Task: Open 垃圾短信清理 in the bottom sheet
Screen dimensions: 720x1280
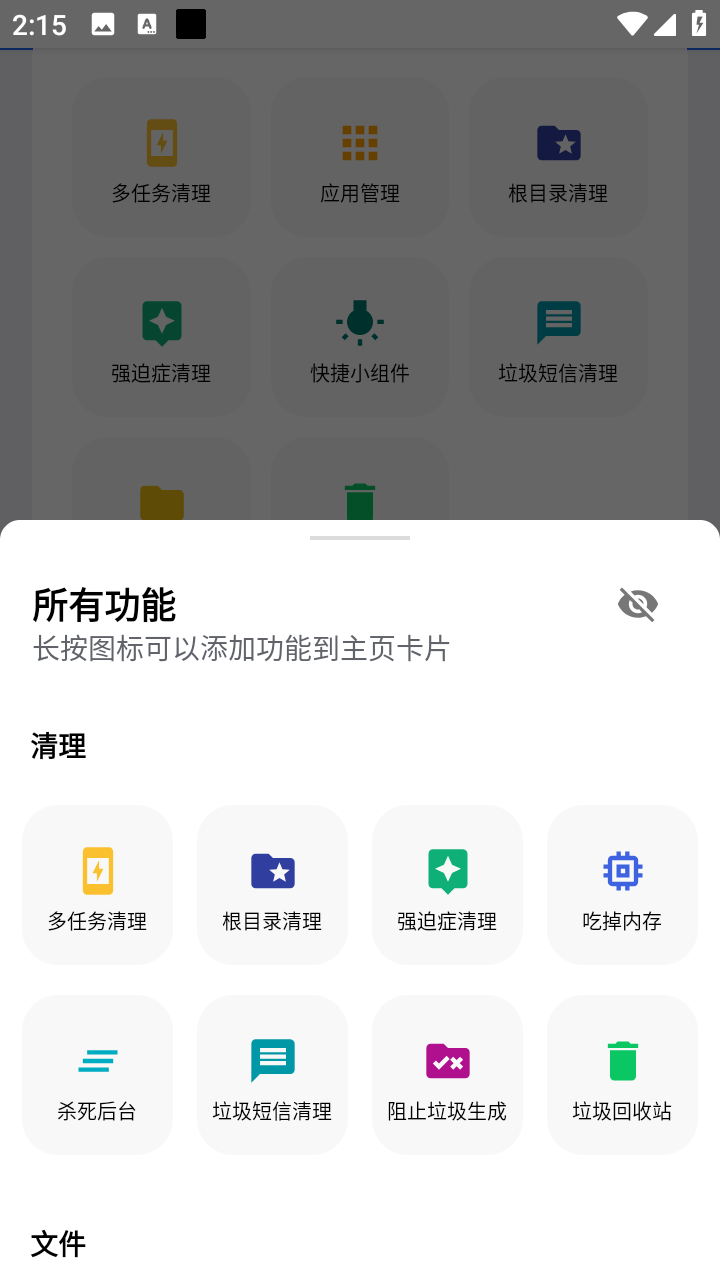Action: (272, 1075)
